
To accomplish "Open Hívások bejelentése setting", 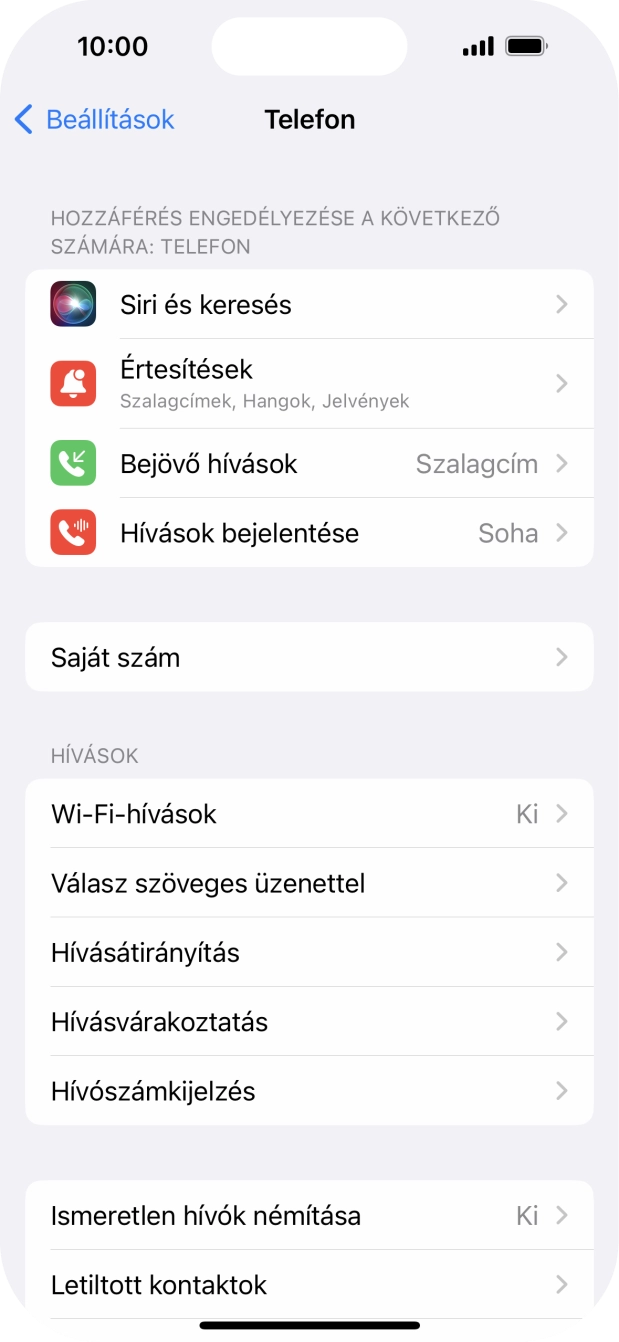I will coord(309,533).
